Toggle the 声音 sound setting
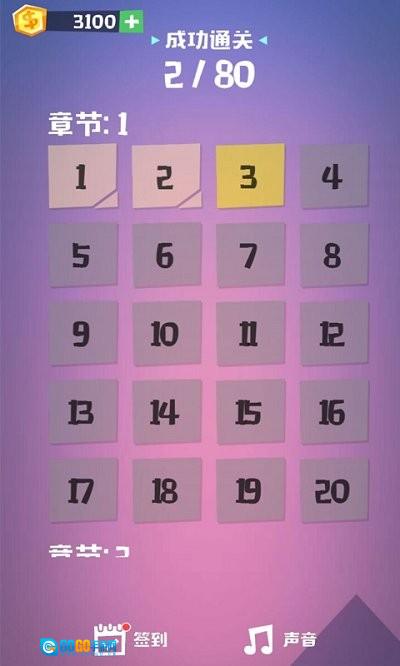 280,639
